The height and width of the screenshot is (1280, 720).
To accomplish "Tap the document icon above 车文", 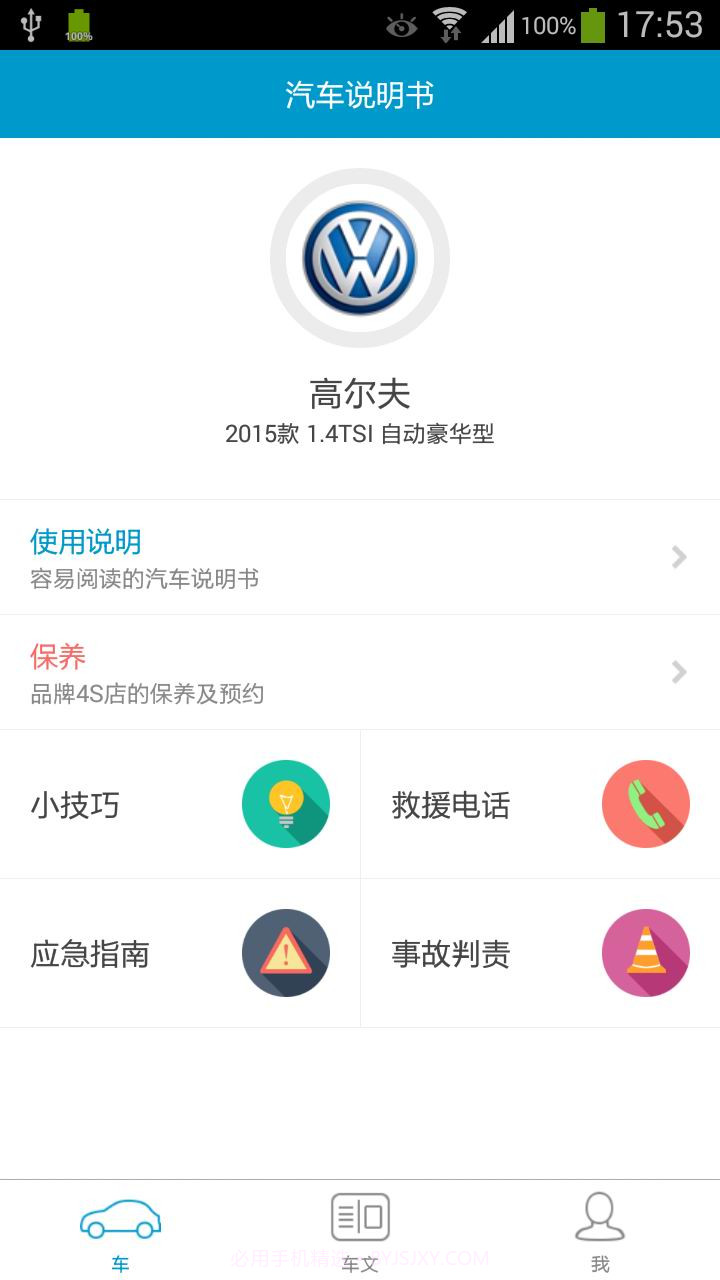I will coord(360,1216).
